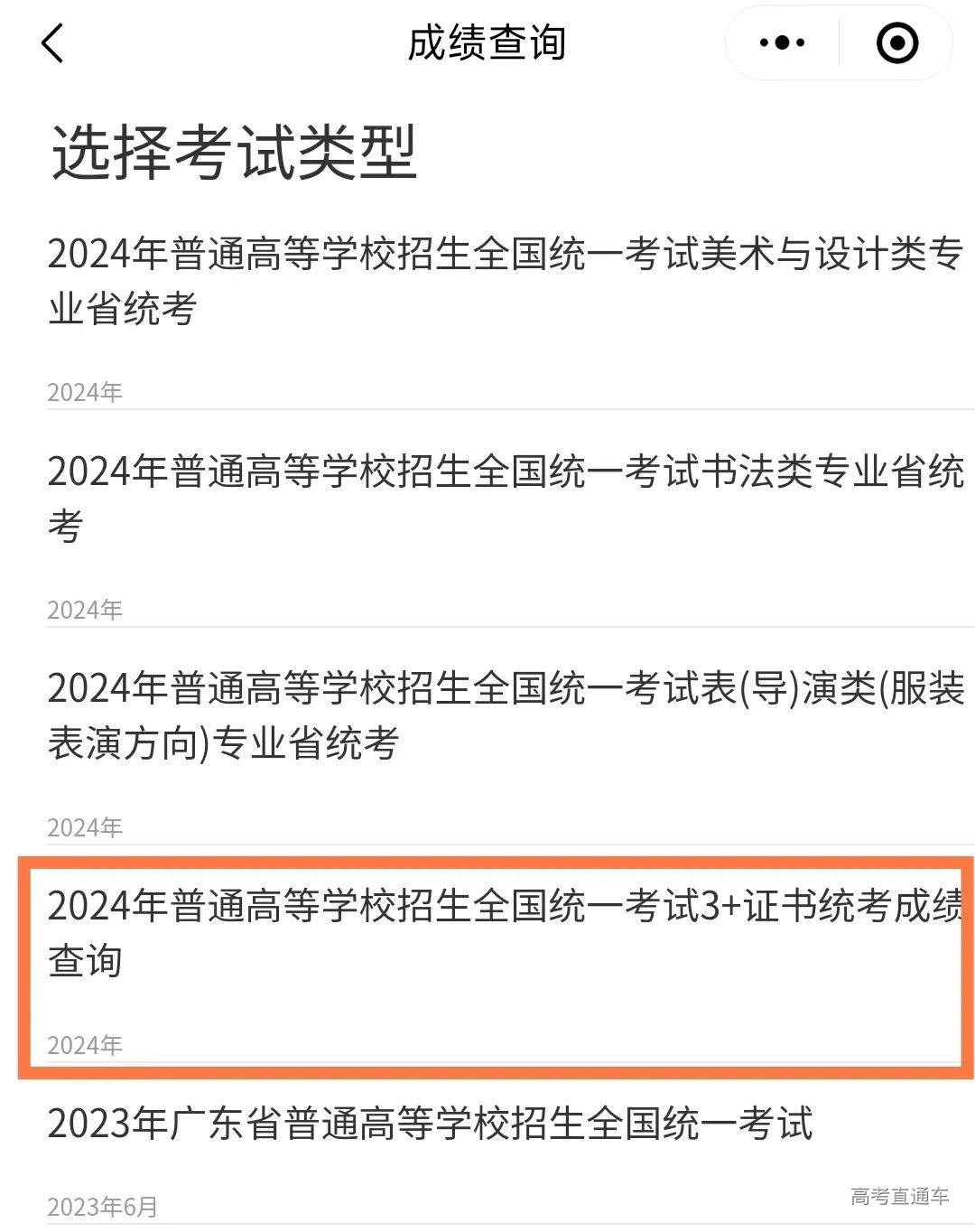
Task: Tap the 2024年 label under the art exam entry
Action: pyautogui.click(x=85, y=391)
